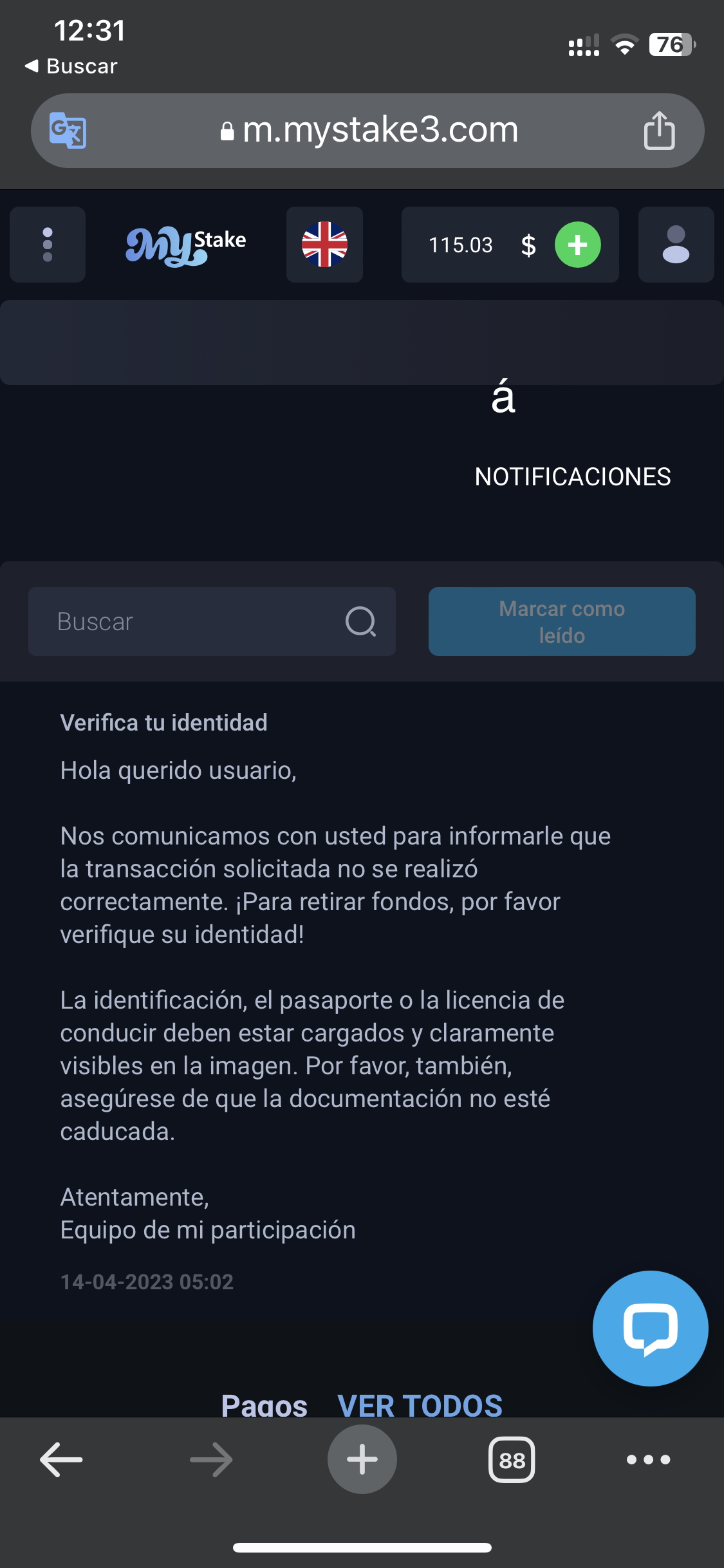Tap the Buscar back link at top left
The image size is (724, 1568).
pos(71,65)
